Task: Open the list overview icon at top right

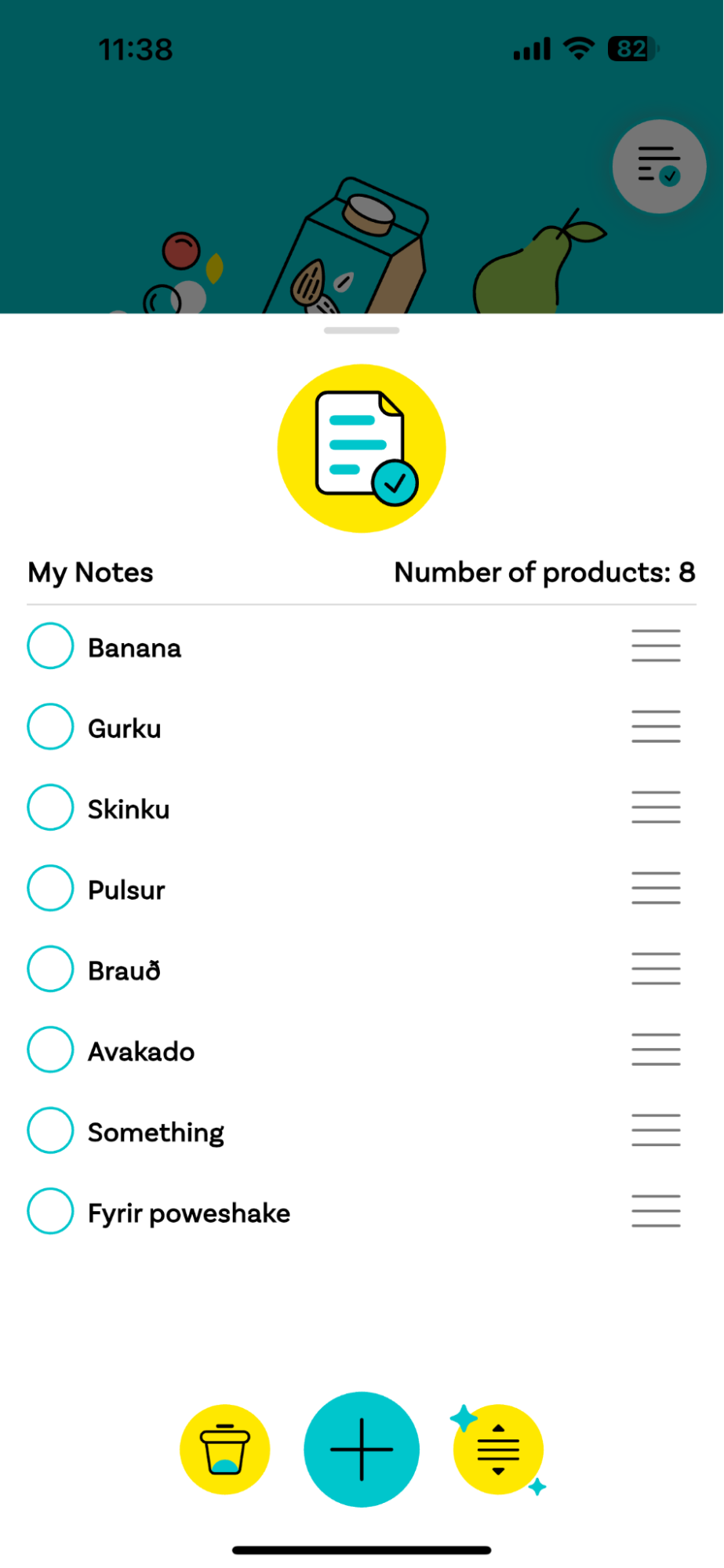Action: tap(658, 166)
